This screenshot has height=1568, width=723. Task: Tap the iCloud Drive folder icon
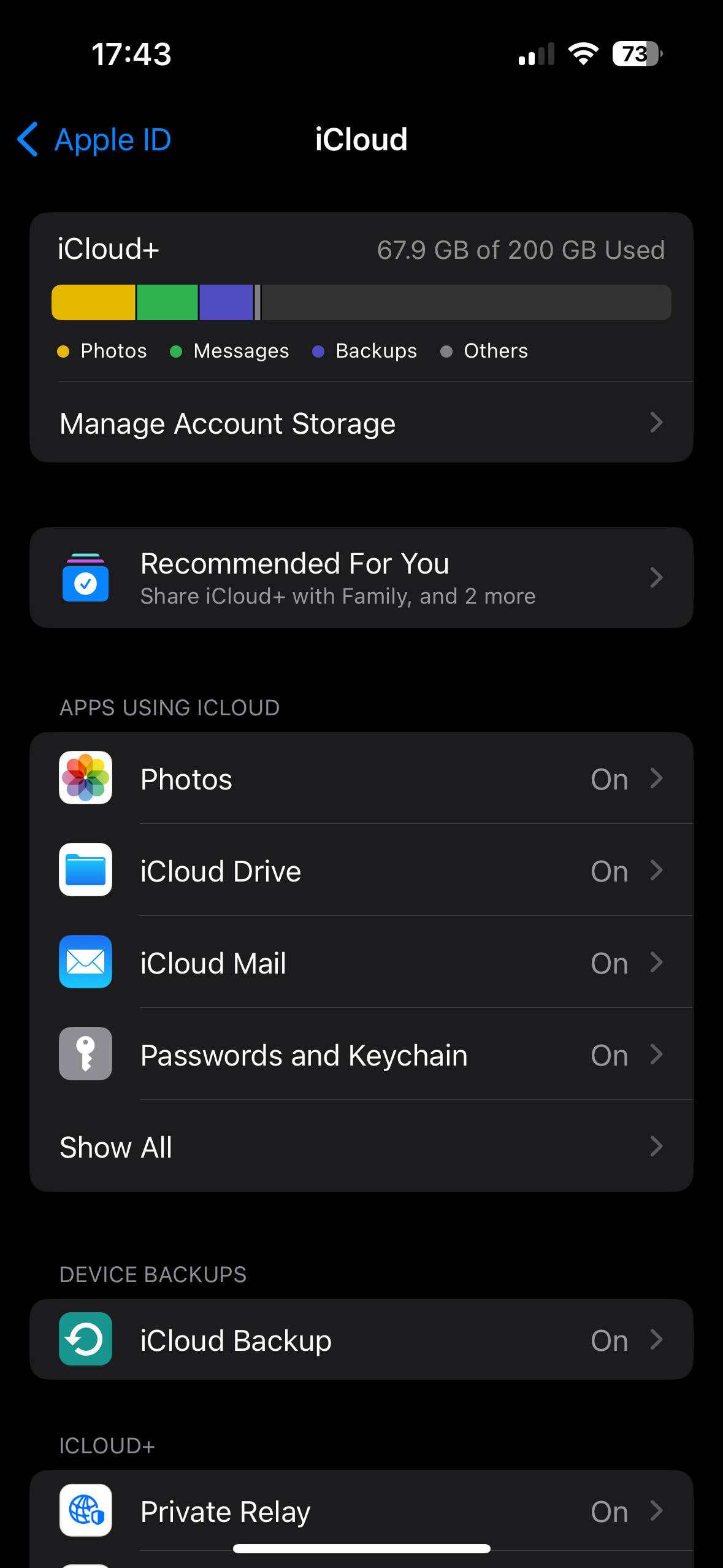pyautogui.click(x=85, y=870)
